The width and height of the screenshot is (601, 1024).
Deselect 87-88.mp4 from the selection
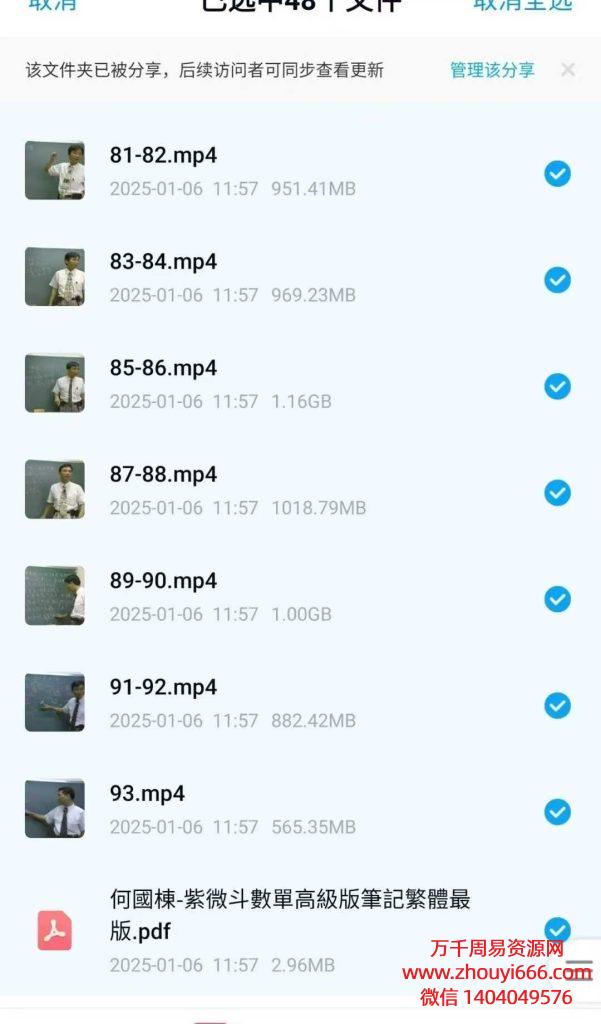(x=557, y=493)
